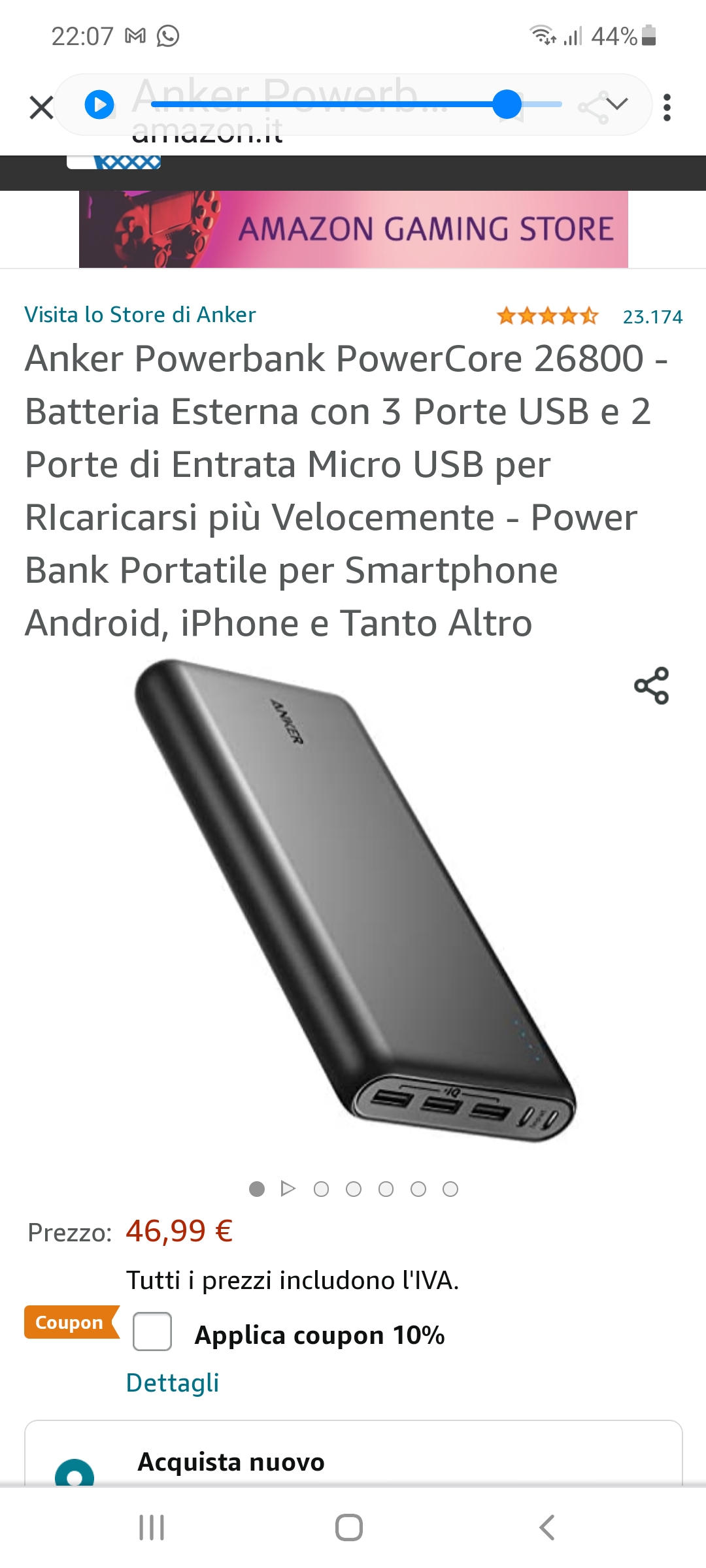
Task: Play the product video from indicator
Action: pos(288,1188)
